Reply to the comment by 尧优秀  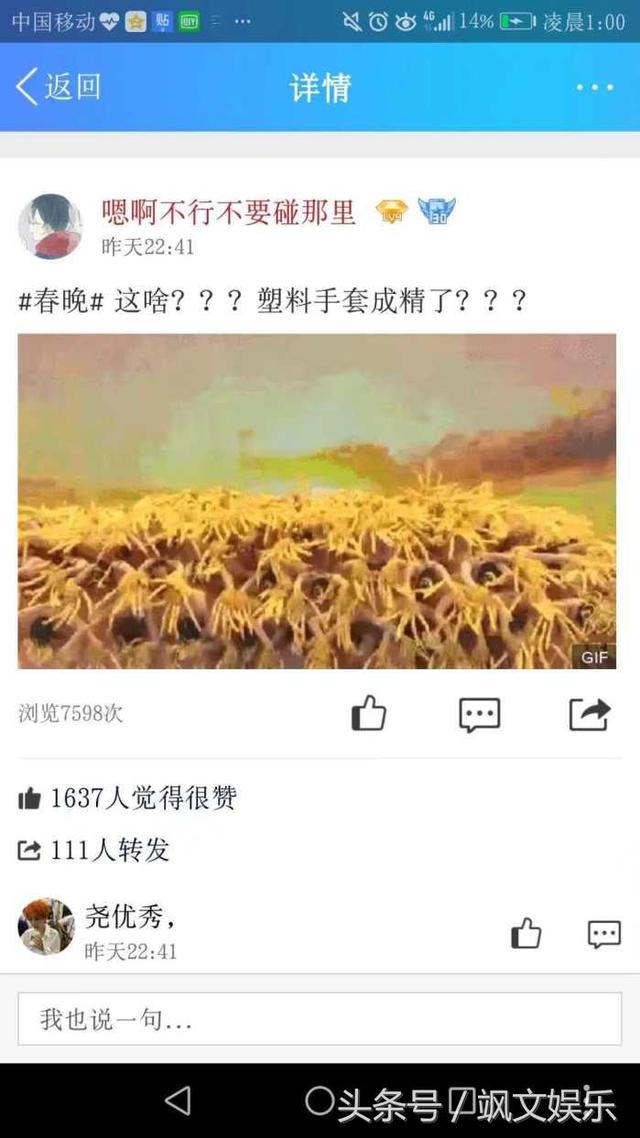click(x=604, y=934)
